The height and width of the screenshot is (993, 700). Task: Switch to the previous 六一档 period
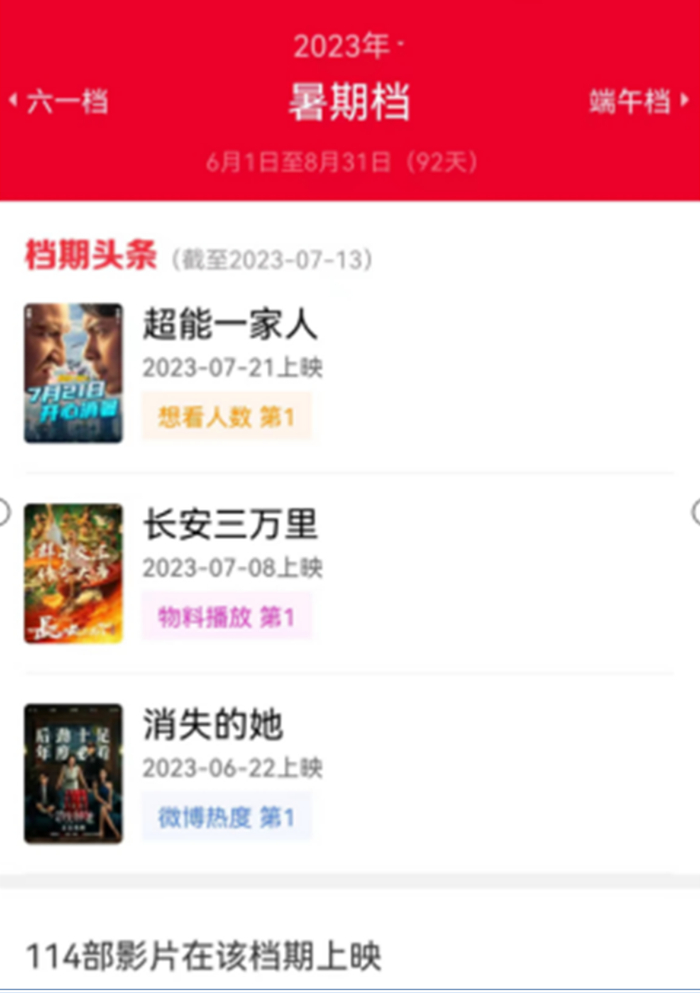(x=58, y=101)
